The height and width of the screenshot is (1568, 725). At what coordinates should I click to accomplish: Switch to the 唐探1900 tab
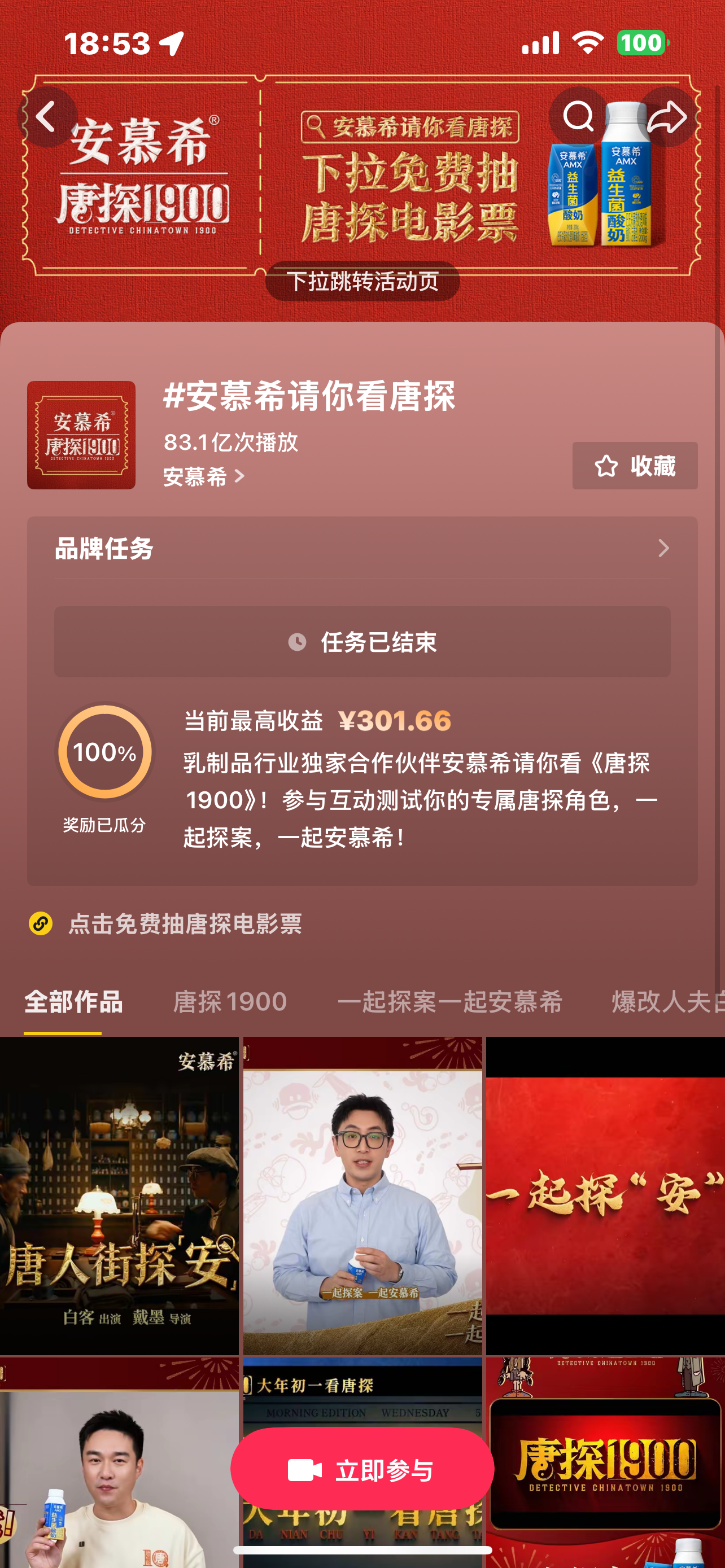point(229,1002)
